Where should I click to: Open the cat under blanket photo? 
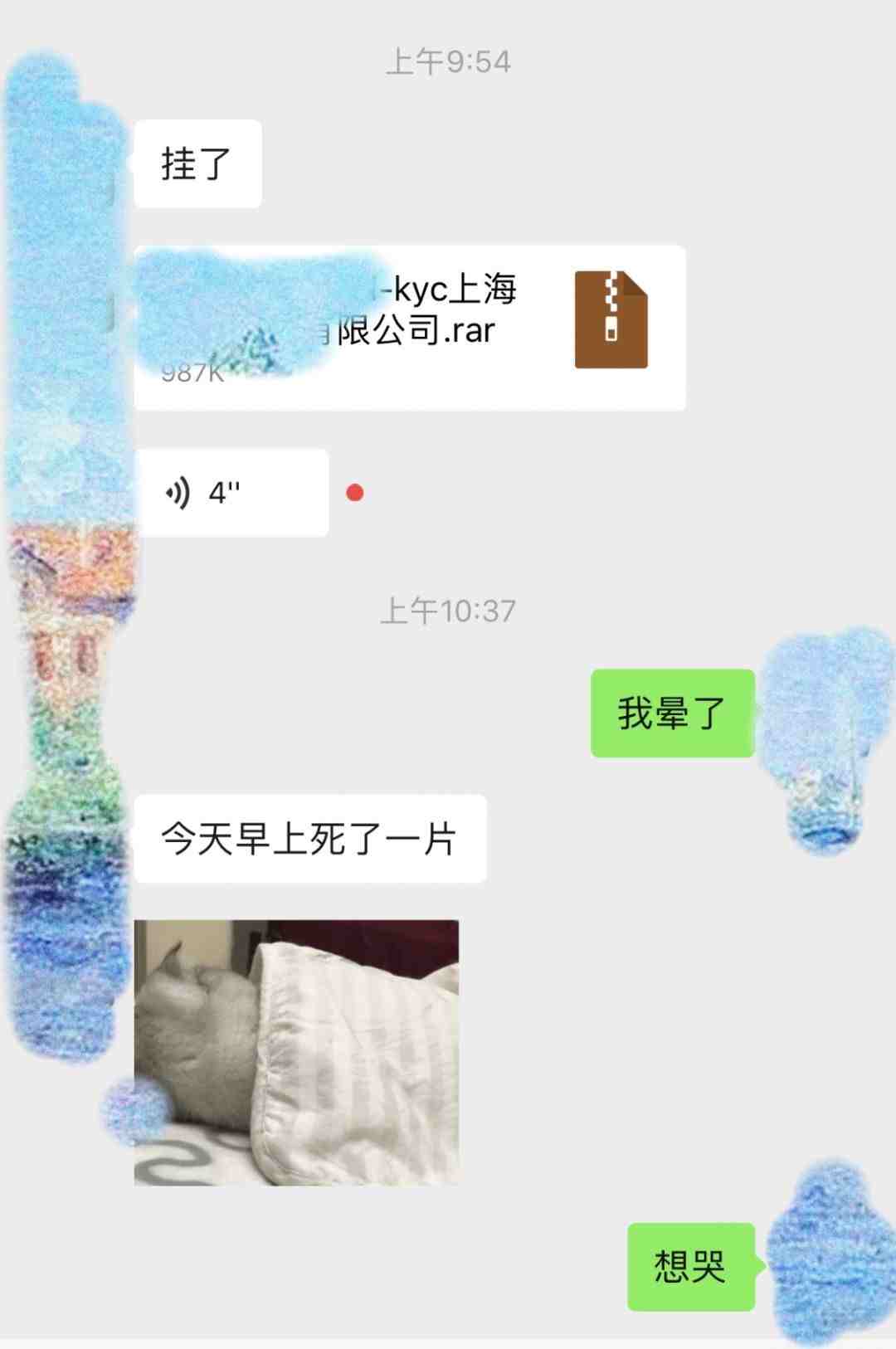296,1052
